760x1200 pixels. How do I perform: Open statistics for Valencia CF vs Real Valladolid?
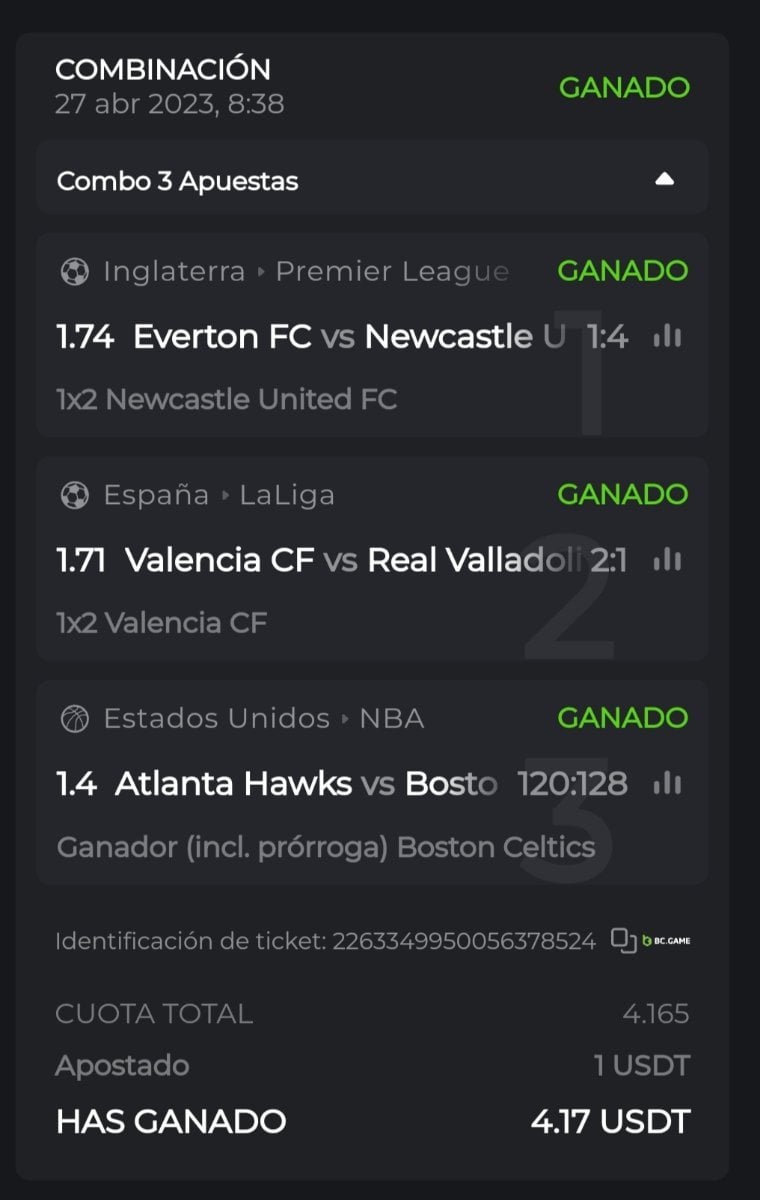(667, 562)
